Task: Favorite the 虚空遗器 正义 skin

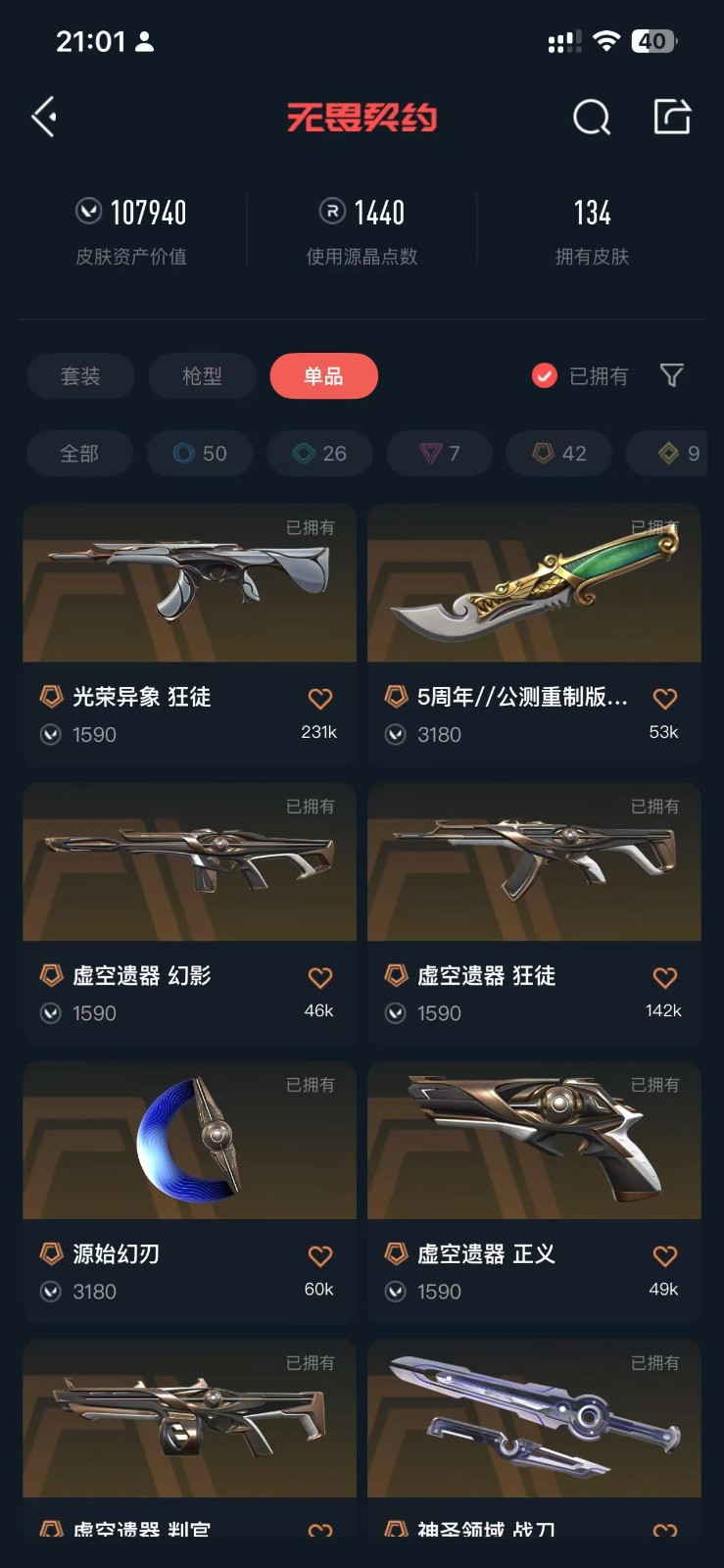Action: (665, 1256)
